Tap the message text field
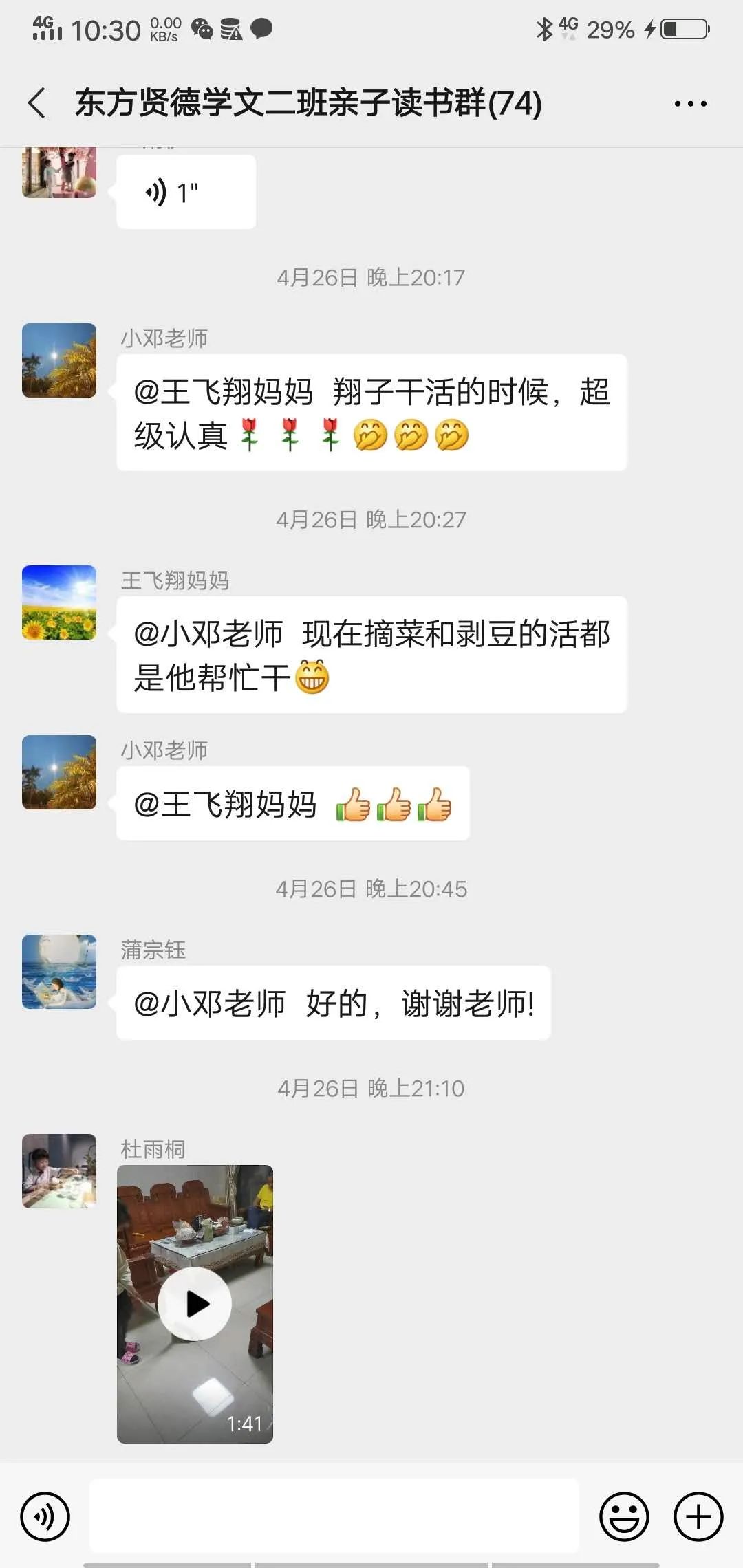This screenshot has height=1568, width=743. coord(334,1516)
